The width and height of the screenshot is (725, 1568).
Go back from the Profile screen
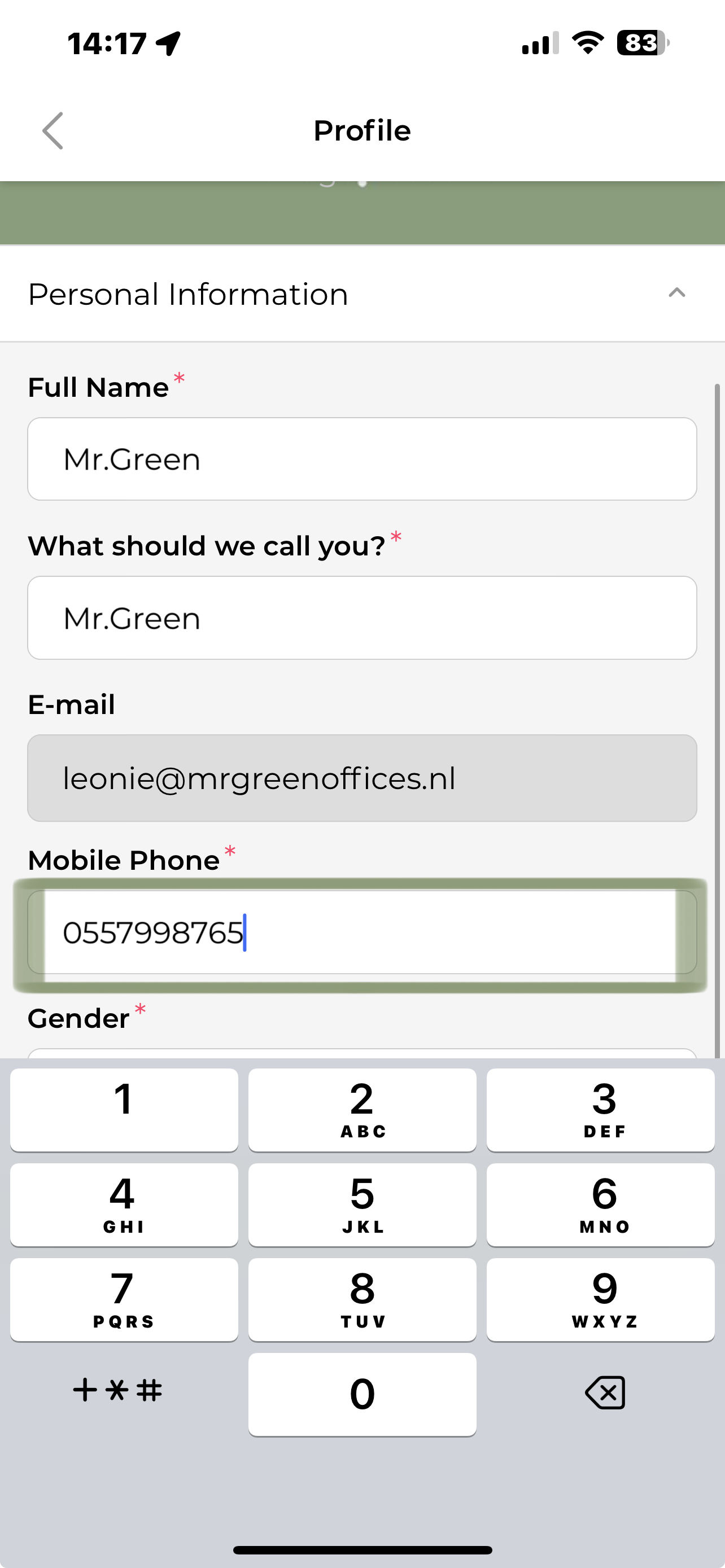(x=53, y=130)
